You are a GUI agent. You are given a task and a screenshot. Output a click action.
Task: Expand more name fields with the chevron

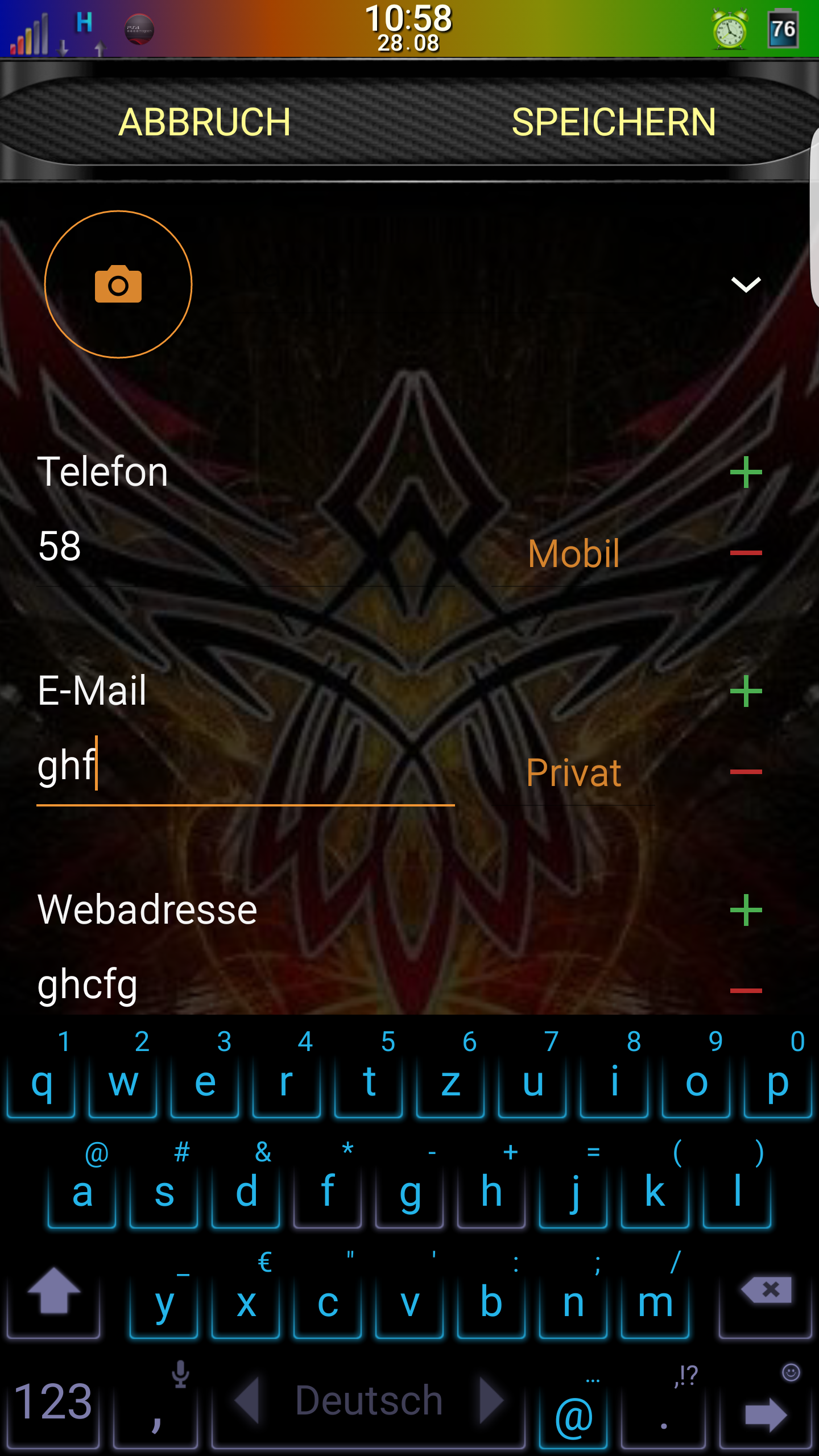coord(746,284)
